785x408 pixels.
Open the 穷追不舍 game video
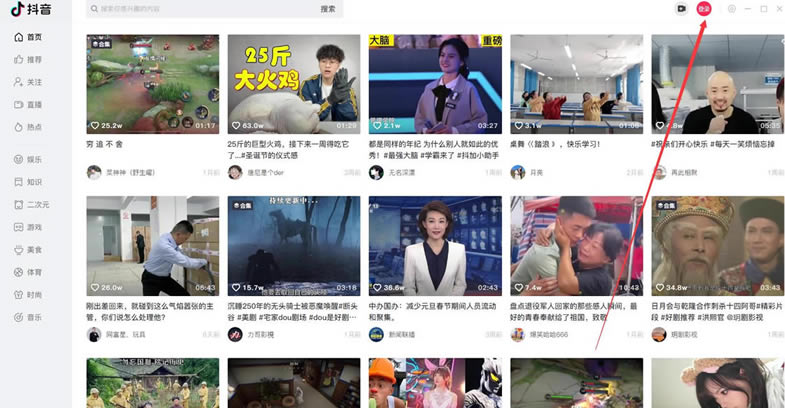[x=152, y=84]
